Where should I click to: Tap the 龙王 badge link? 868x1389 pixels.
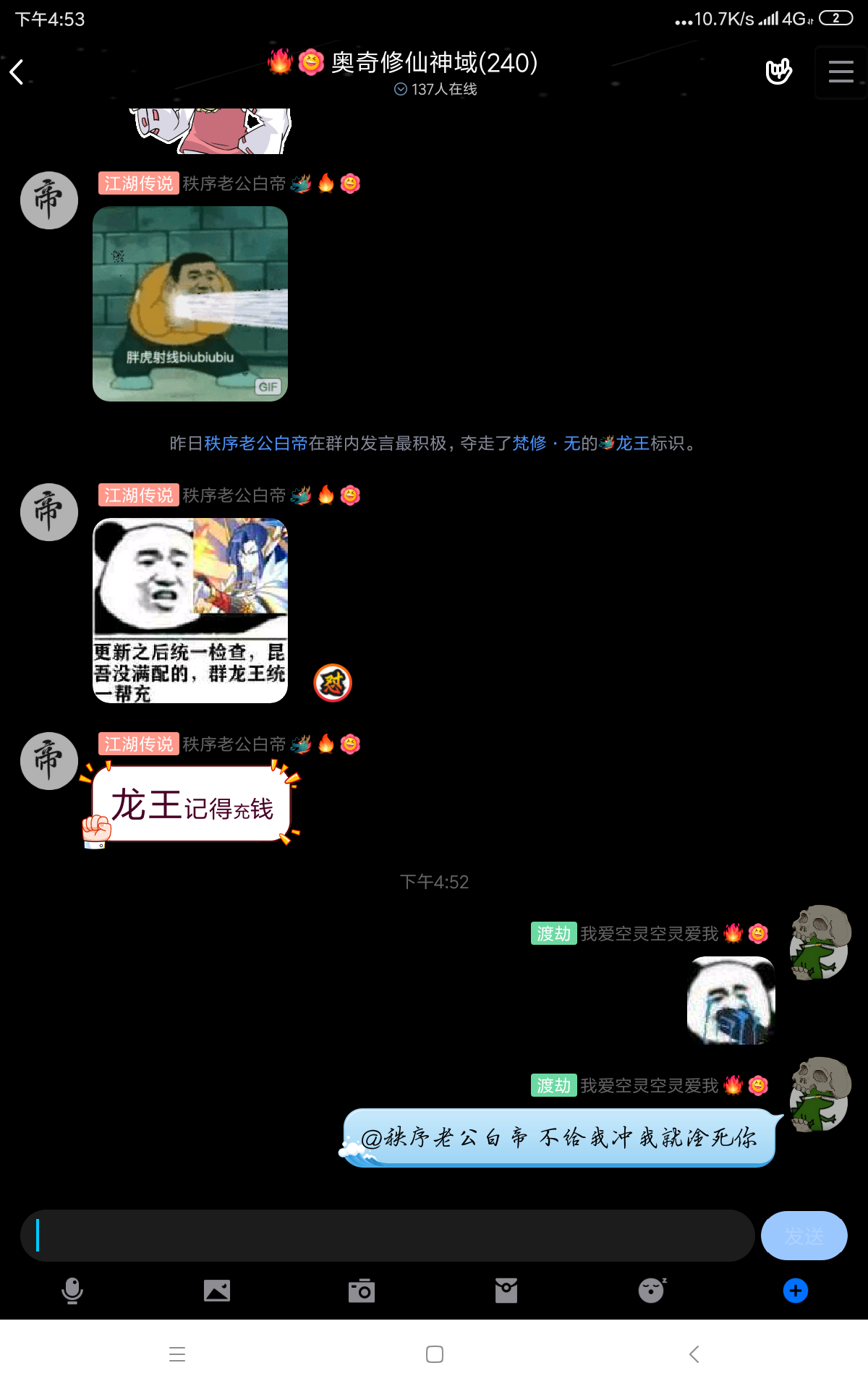click(631, 443)
